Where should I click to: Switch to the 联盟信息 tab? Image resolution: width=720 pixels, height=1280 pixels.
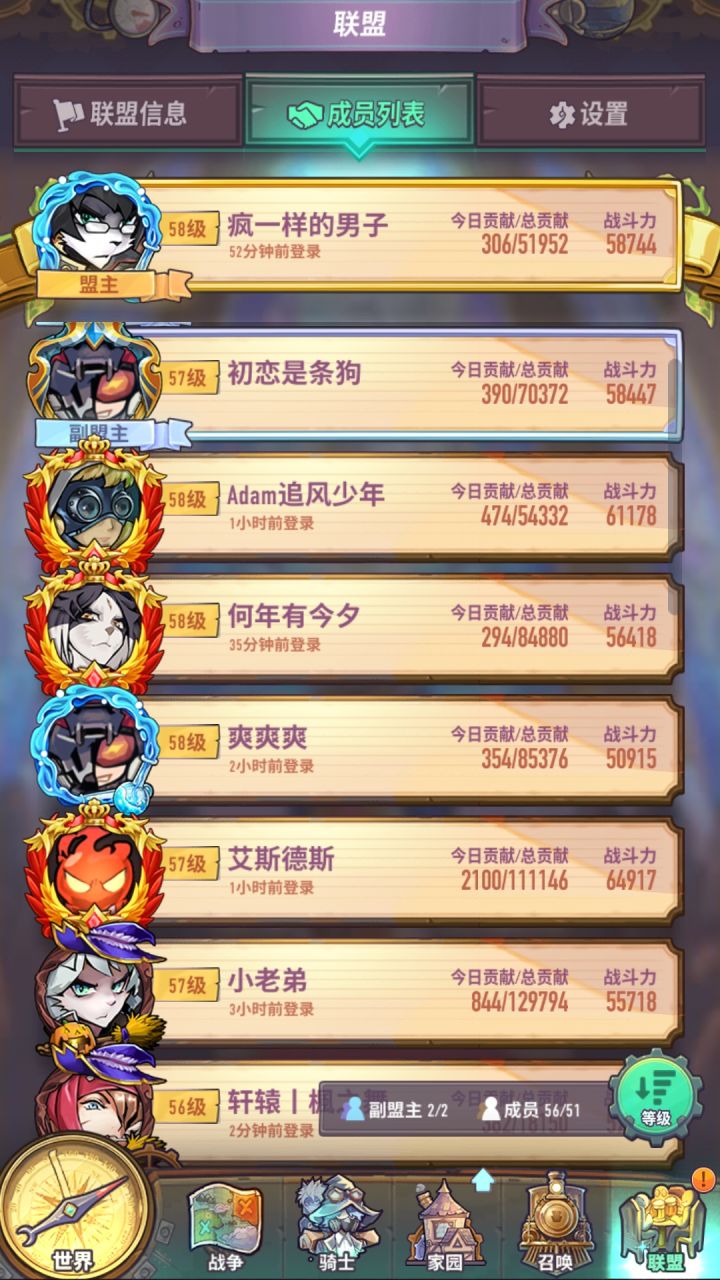point(127,113)
